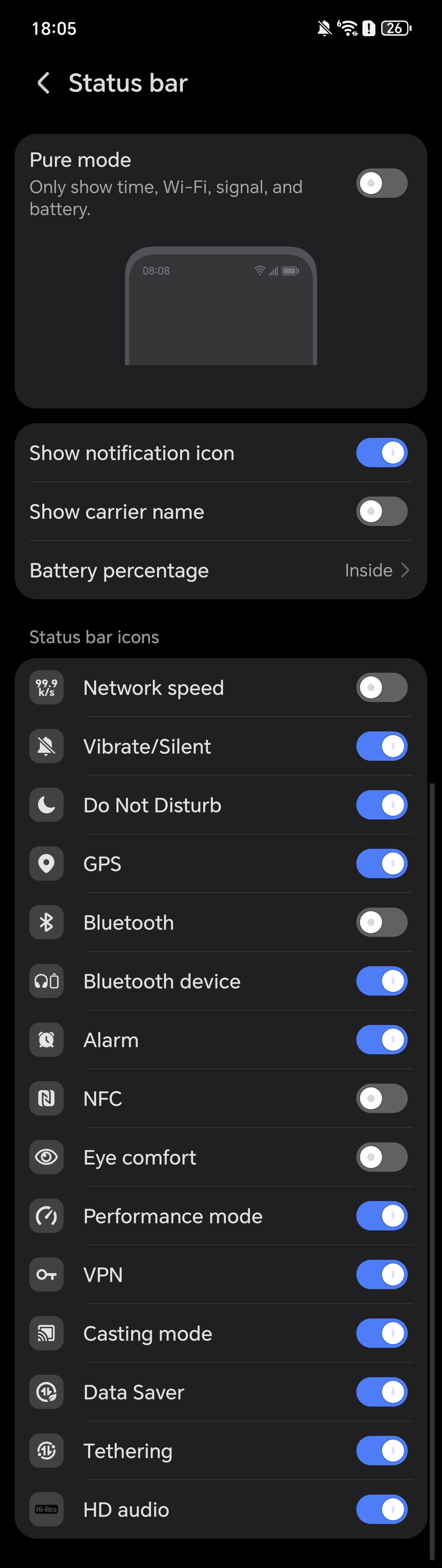Viewport: 442px width, 1568px height.
Task: Disable Vibrate/Silent status icon
Action: pos(381,746)
